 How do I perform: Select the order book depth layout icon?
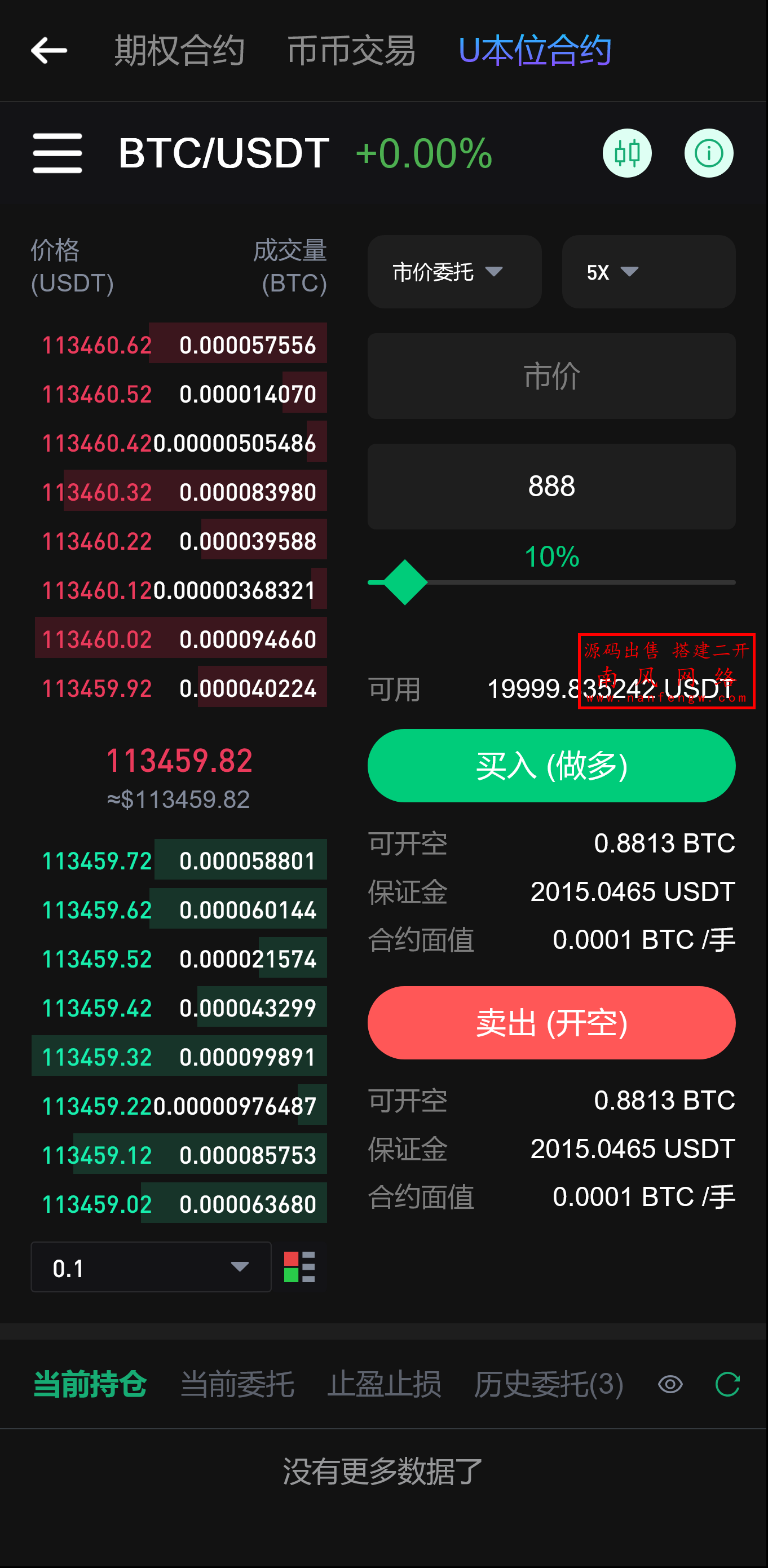(x=299, y=1267)
